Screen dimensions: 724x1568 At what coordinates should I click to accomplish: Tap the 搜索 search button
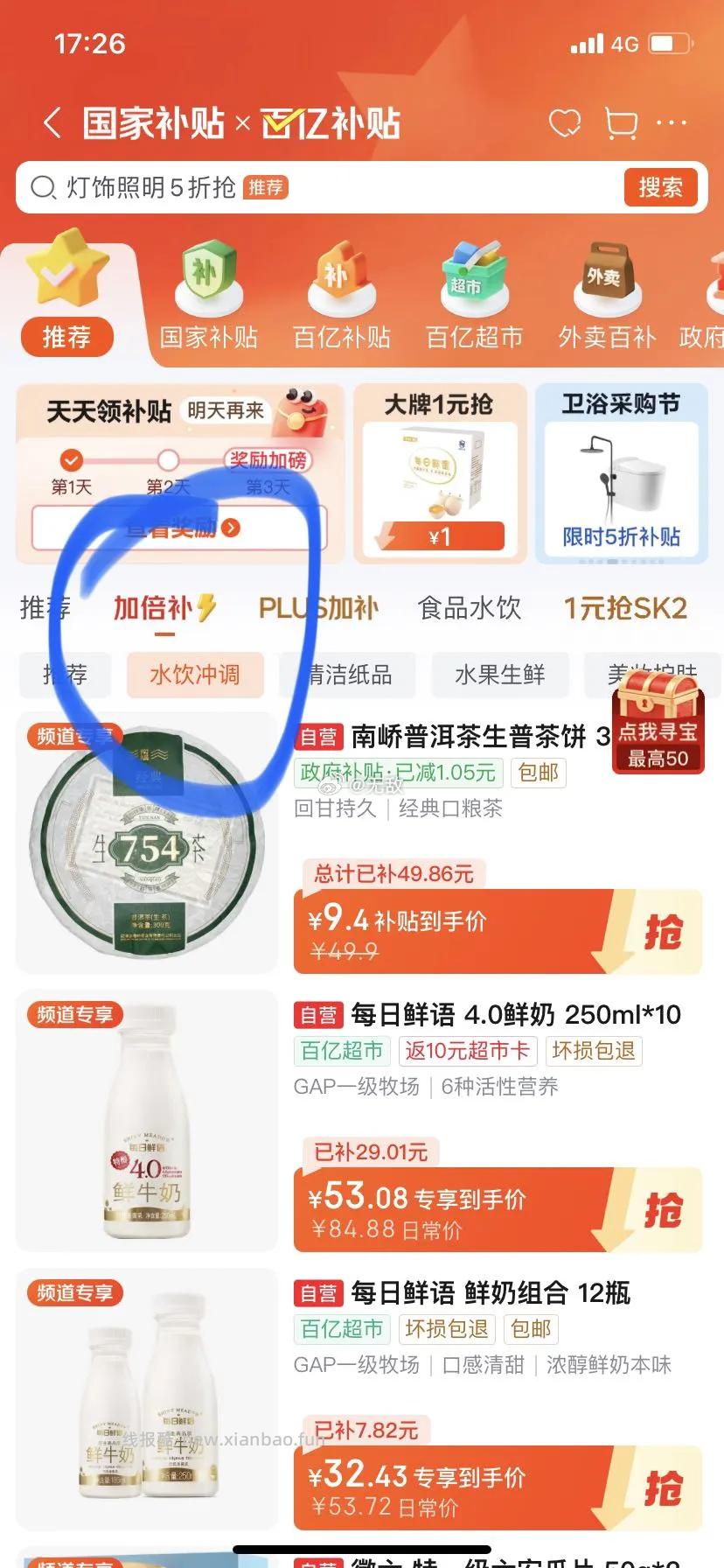click(x=660, y=187)
